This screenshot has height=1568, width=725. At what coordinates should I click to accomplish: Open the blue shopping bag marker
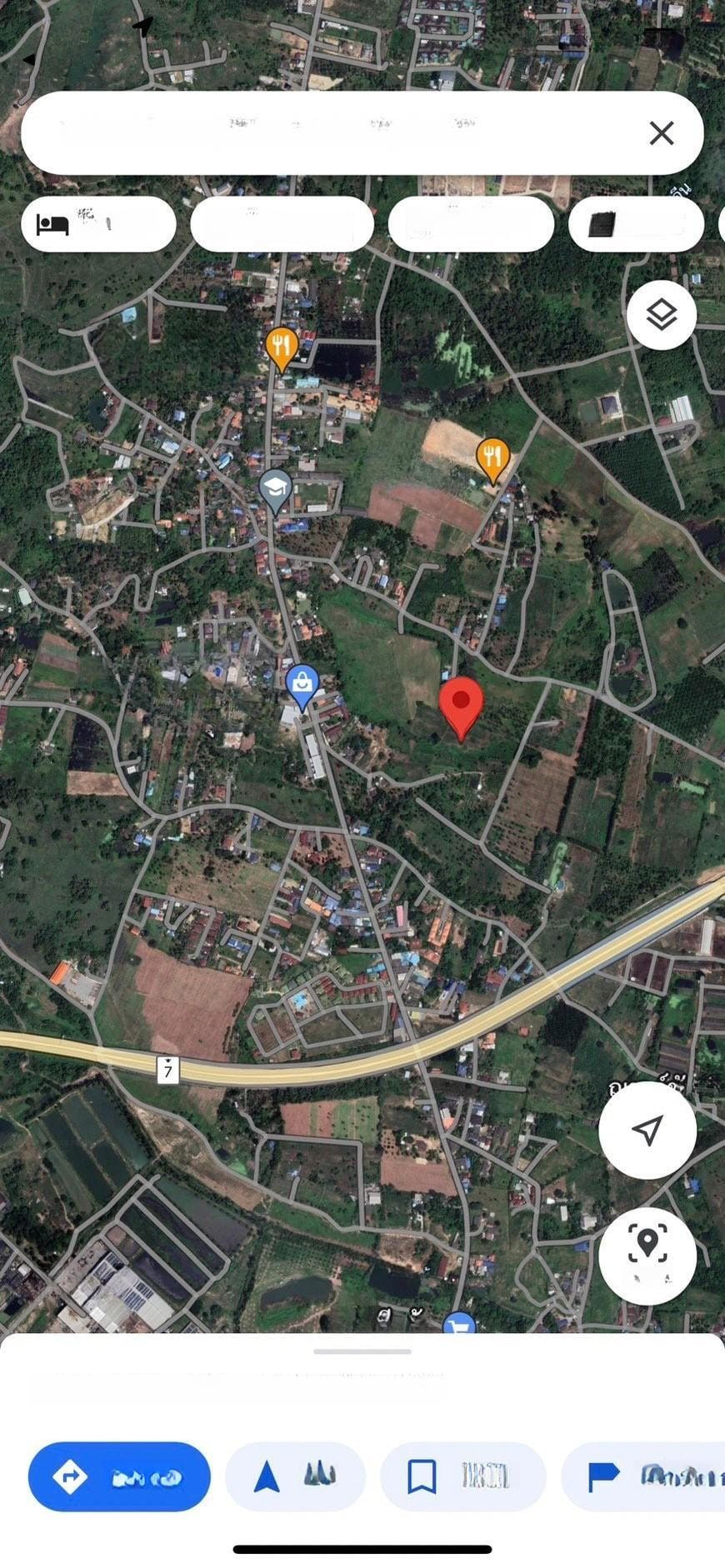(x=302, y=685)
